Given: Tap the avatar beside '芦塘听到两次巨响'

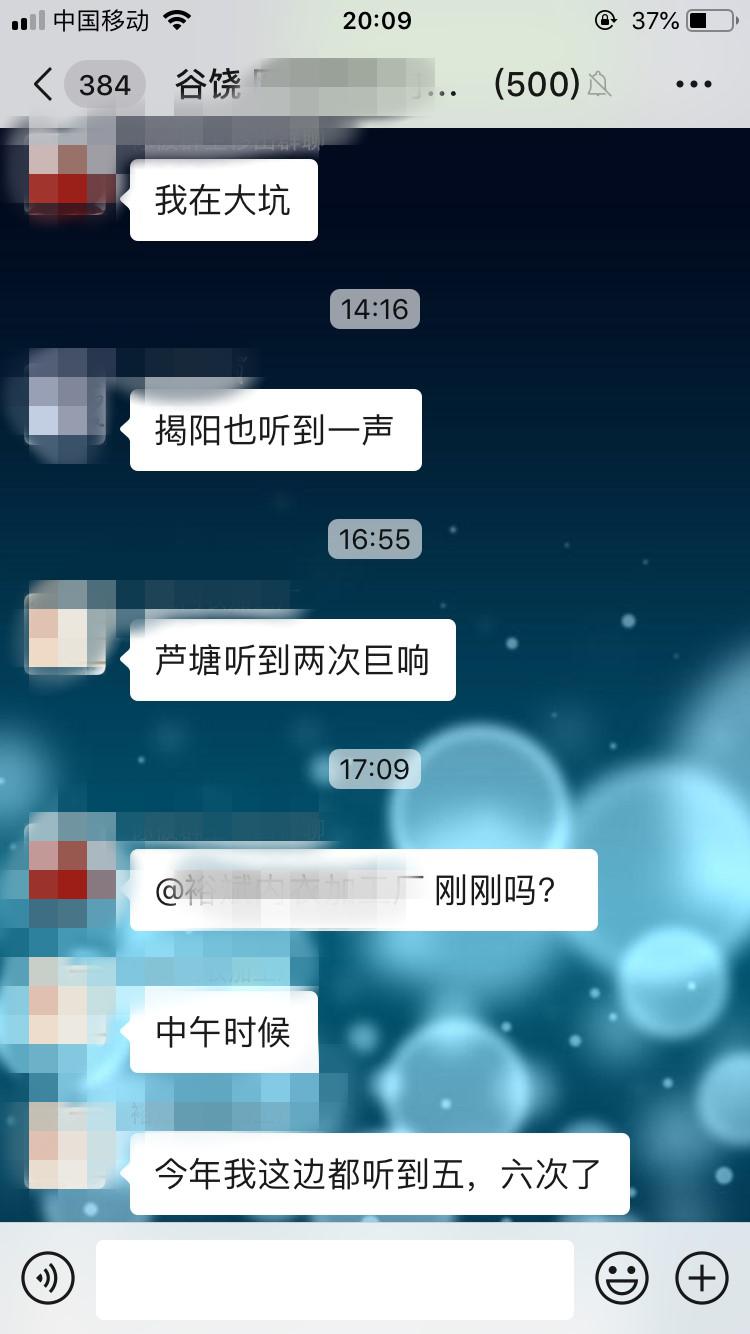Looking at the screenshot, I should (65, 635).
